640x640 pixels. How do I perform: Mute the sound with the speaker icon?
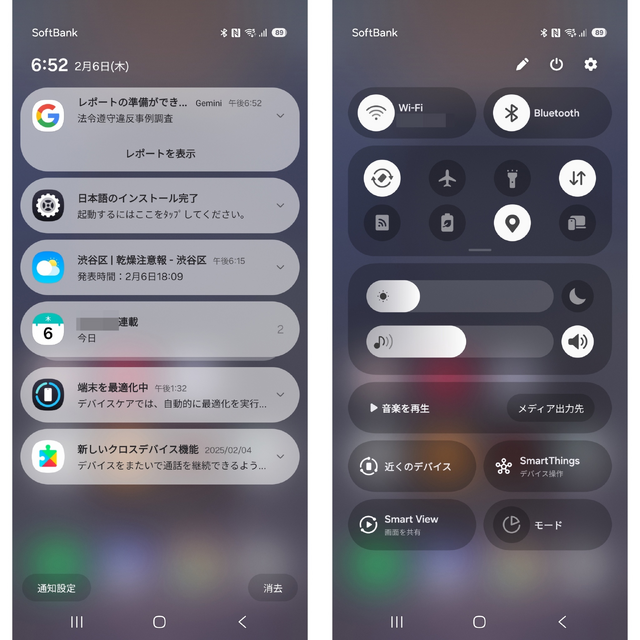coord(577,342)
